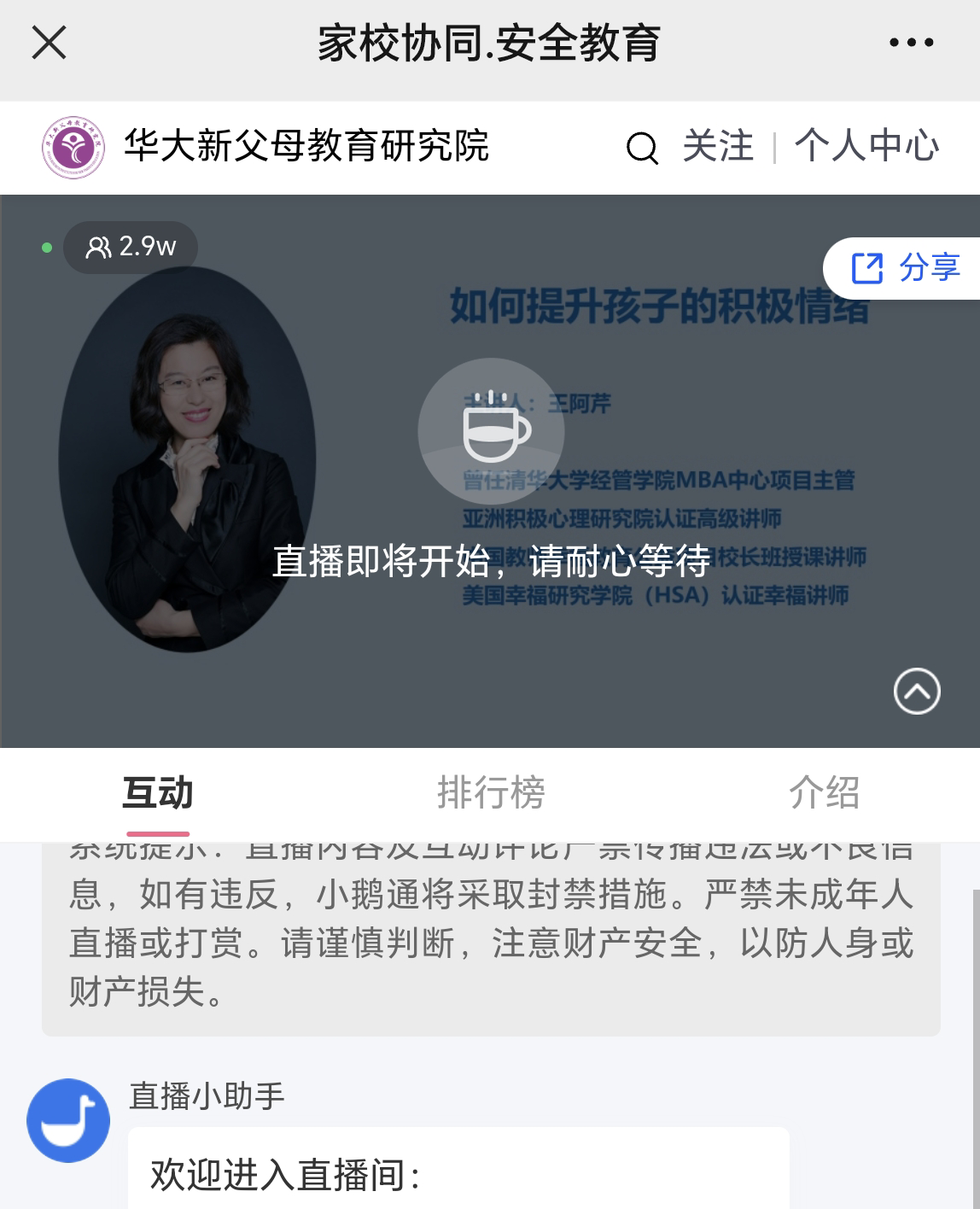Tap the coffee cup pause icon on video
The height and width of the screenshot is (1209, 980).
[491, 432]
